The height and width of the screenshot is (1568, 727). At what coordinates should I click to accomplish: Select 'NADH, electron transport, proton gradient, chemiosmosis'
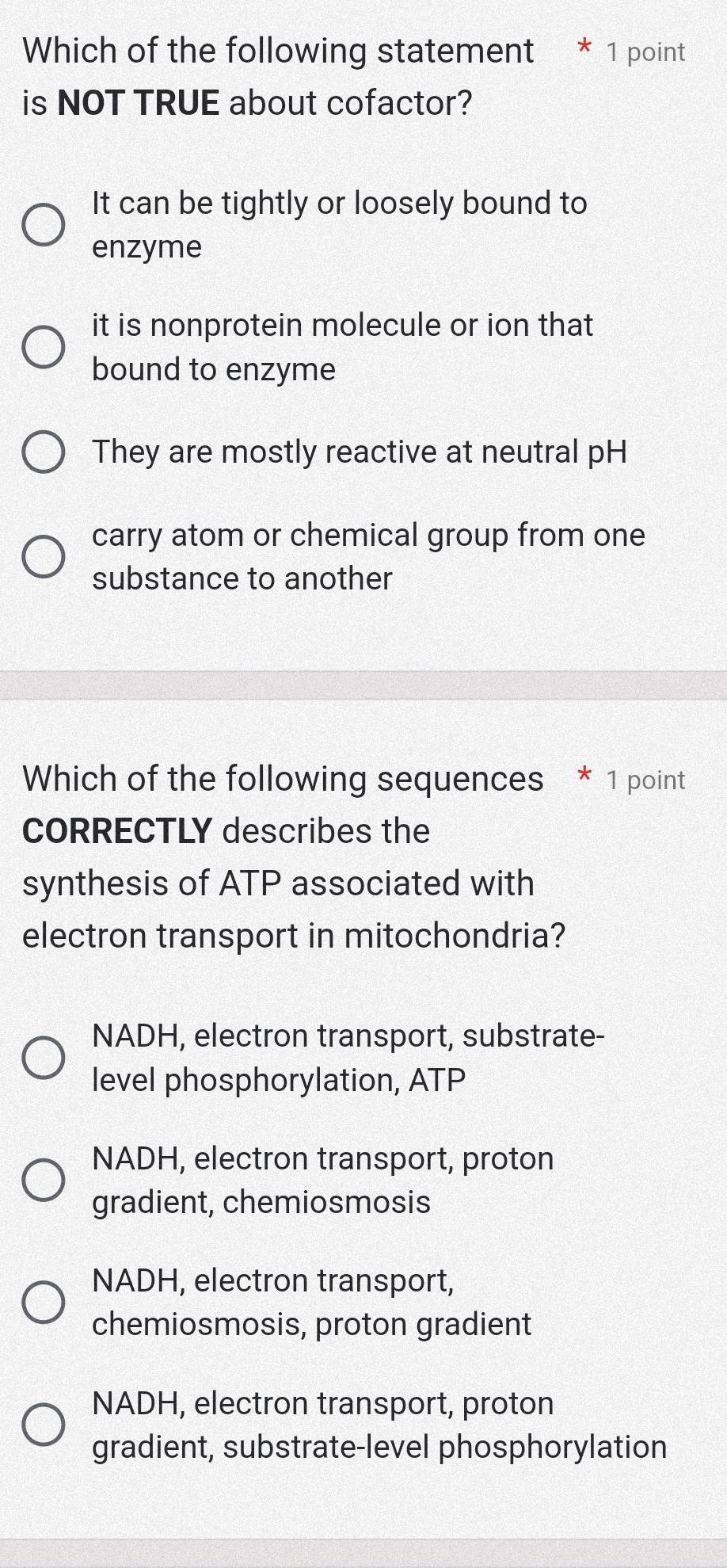pos(44,1181)
